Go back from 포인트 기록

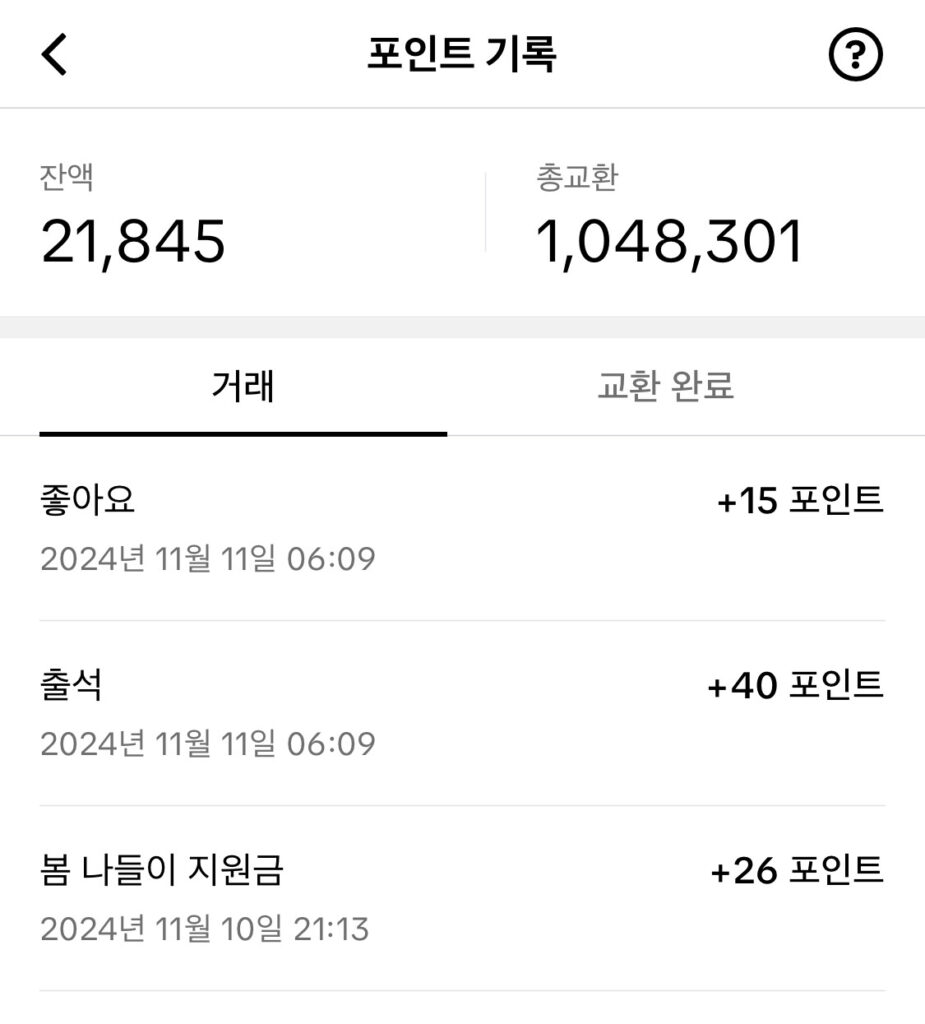[x=55, y=55]
